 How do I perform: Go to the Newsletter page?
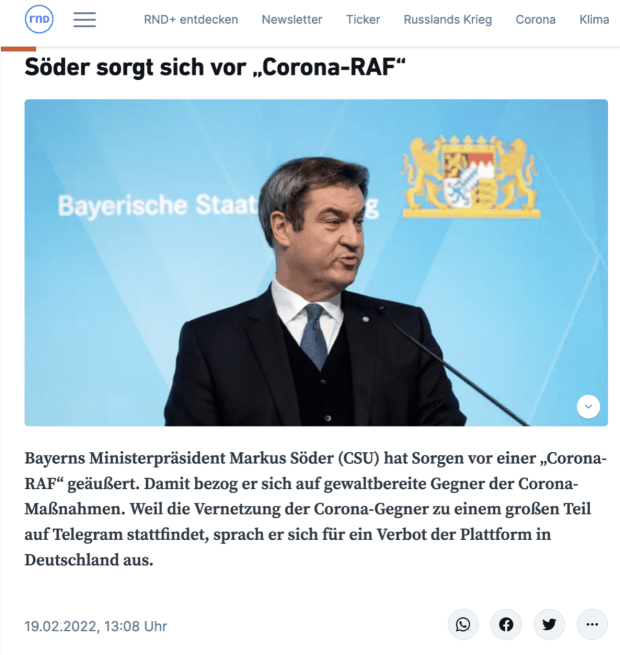coord(292,20)
